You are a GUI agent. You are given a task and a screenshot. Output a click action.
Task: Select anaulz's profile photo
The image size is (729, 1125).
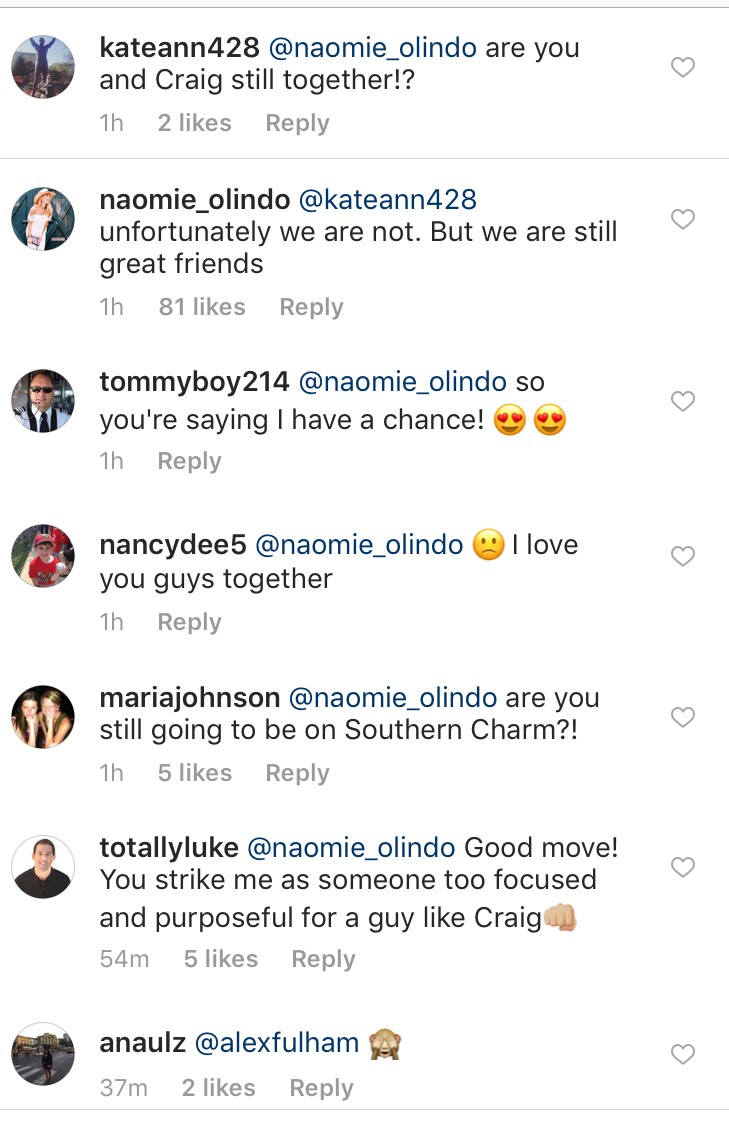click(43, 1054)
